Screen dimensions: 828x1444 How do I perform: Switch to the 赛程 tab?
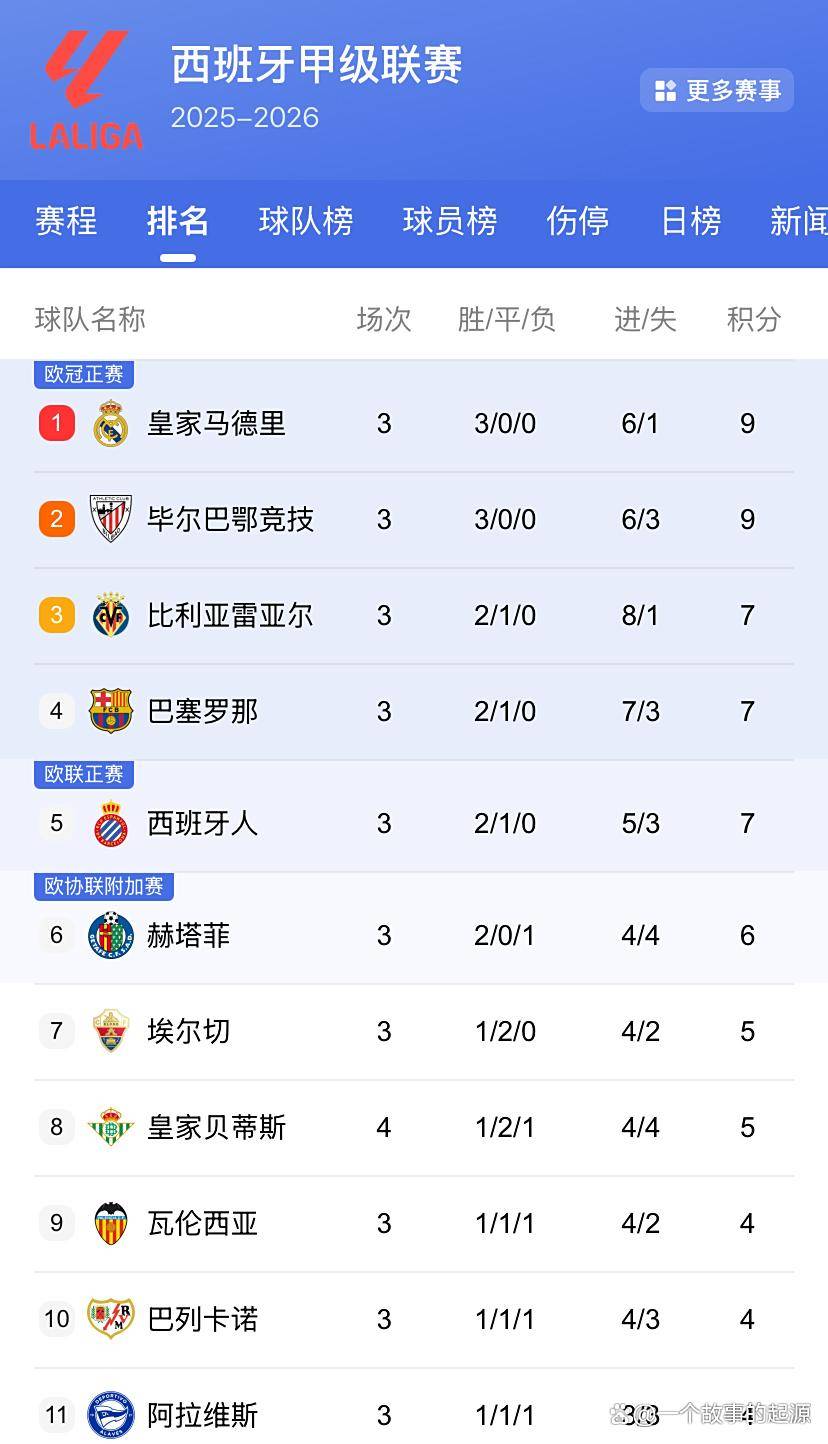point(65,222)
